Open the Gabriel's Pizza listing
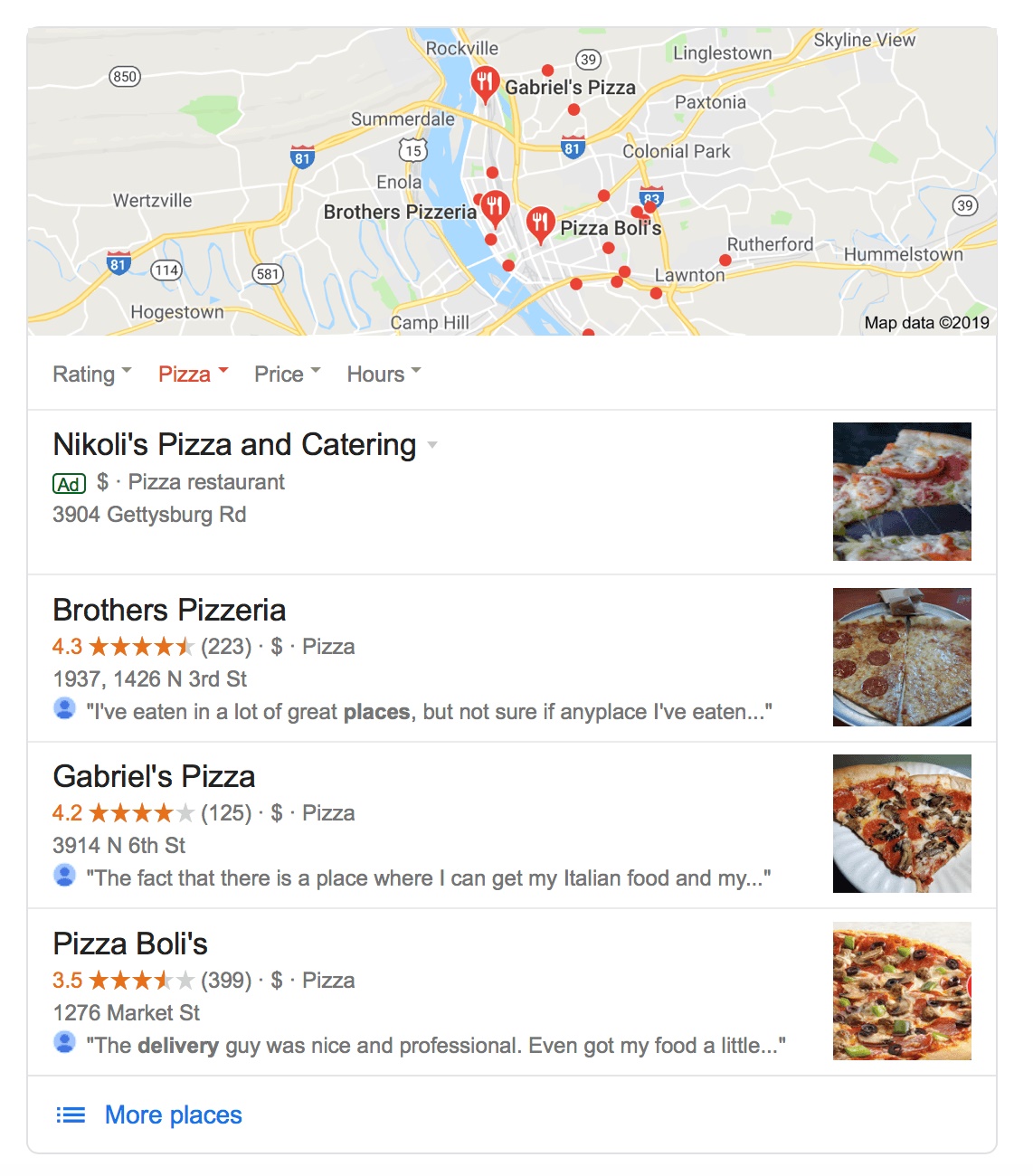 154,777
